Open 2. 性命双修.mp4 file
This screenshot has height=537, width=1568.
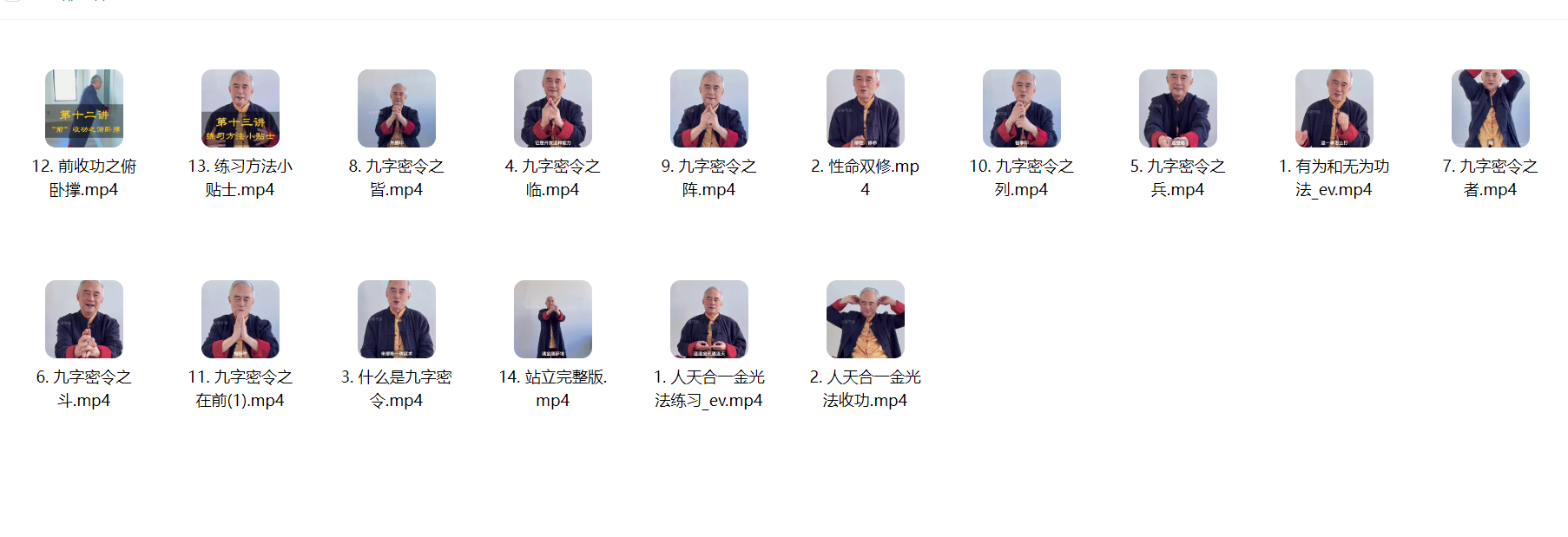click(866, 108)
